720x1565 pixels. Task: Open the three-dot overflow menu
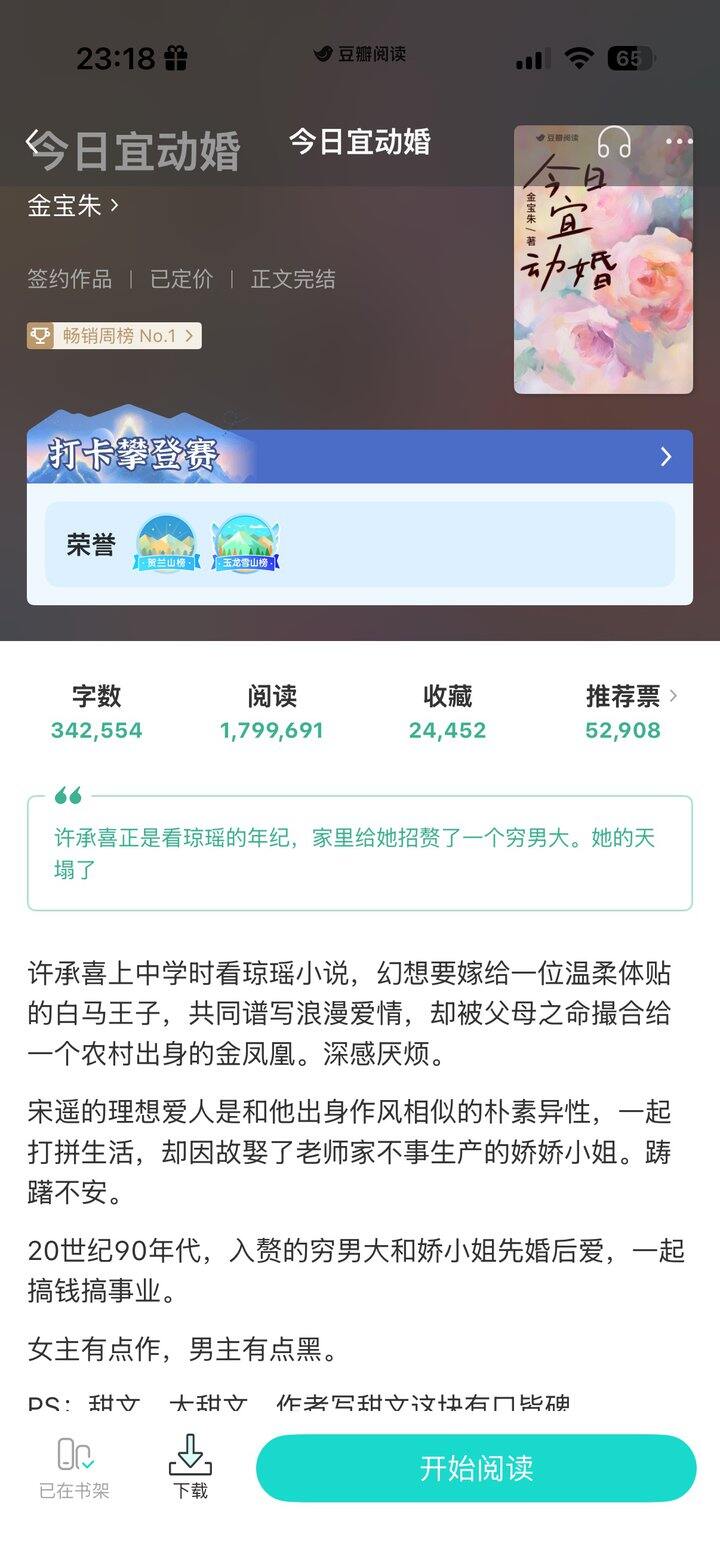(679, 142)
